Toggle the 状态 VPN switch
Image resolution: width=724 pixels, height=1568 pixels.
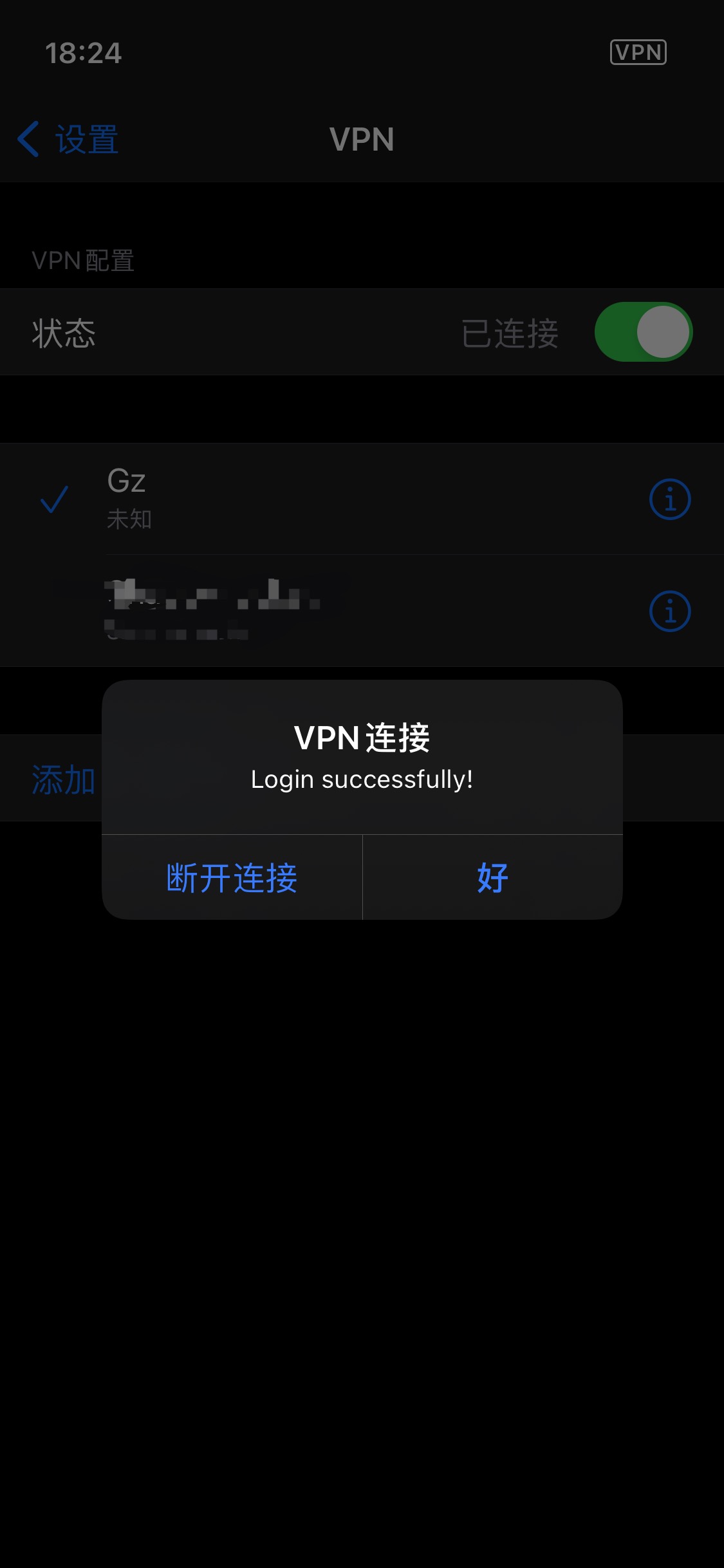pos(643,332)
